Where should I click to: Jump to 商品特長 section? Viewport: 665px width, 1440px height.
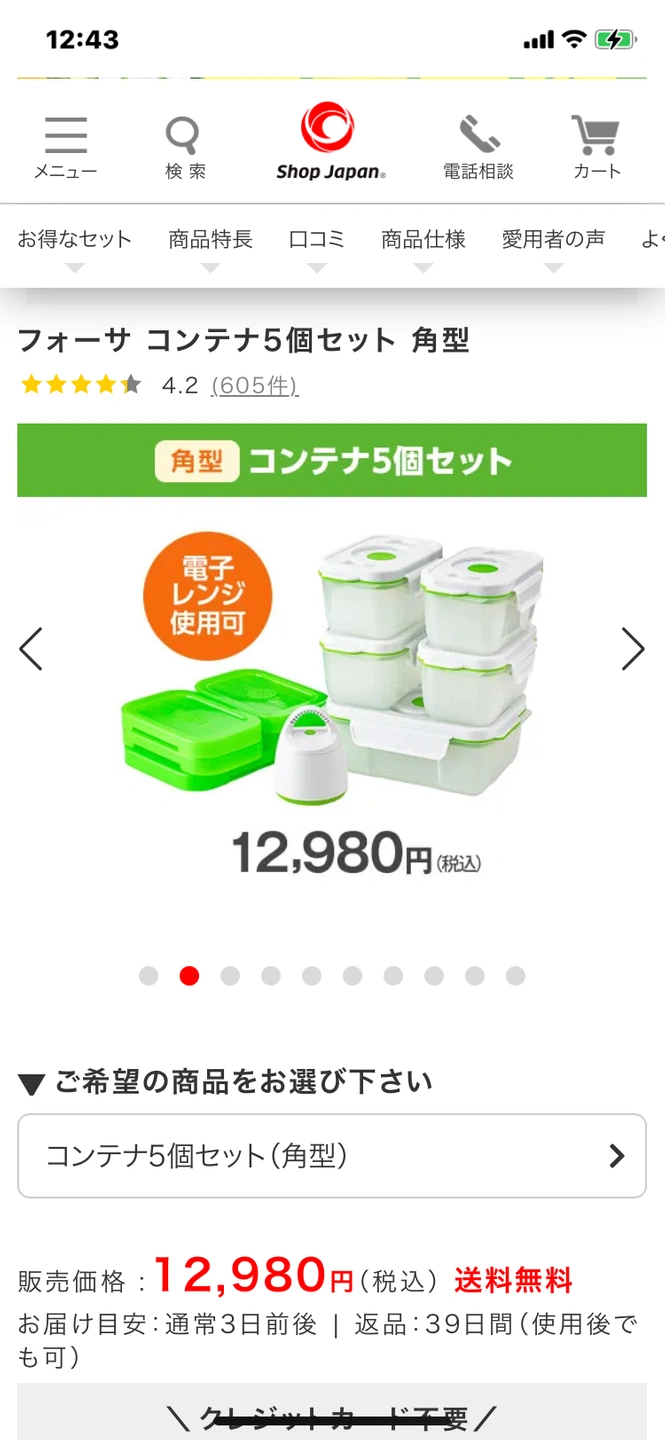[210, 240]
